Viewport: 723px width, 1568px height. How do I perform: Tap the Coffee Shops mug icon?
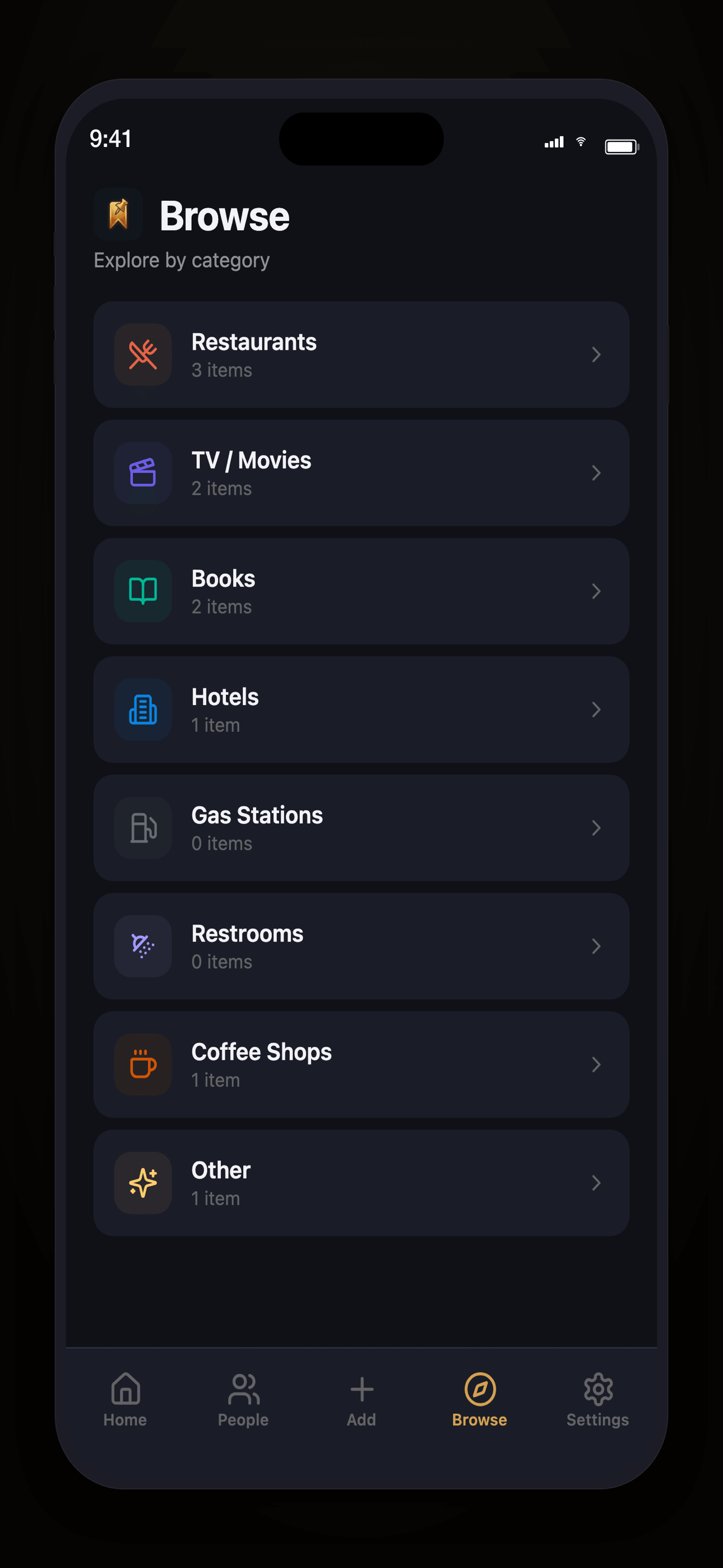click(142, 1064)
